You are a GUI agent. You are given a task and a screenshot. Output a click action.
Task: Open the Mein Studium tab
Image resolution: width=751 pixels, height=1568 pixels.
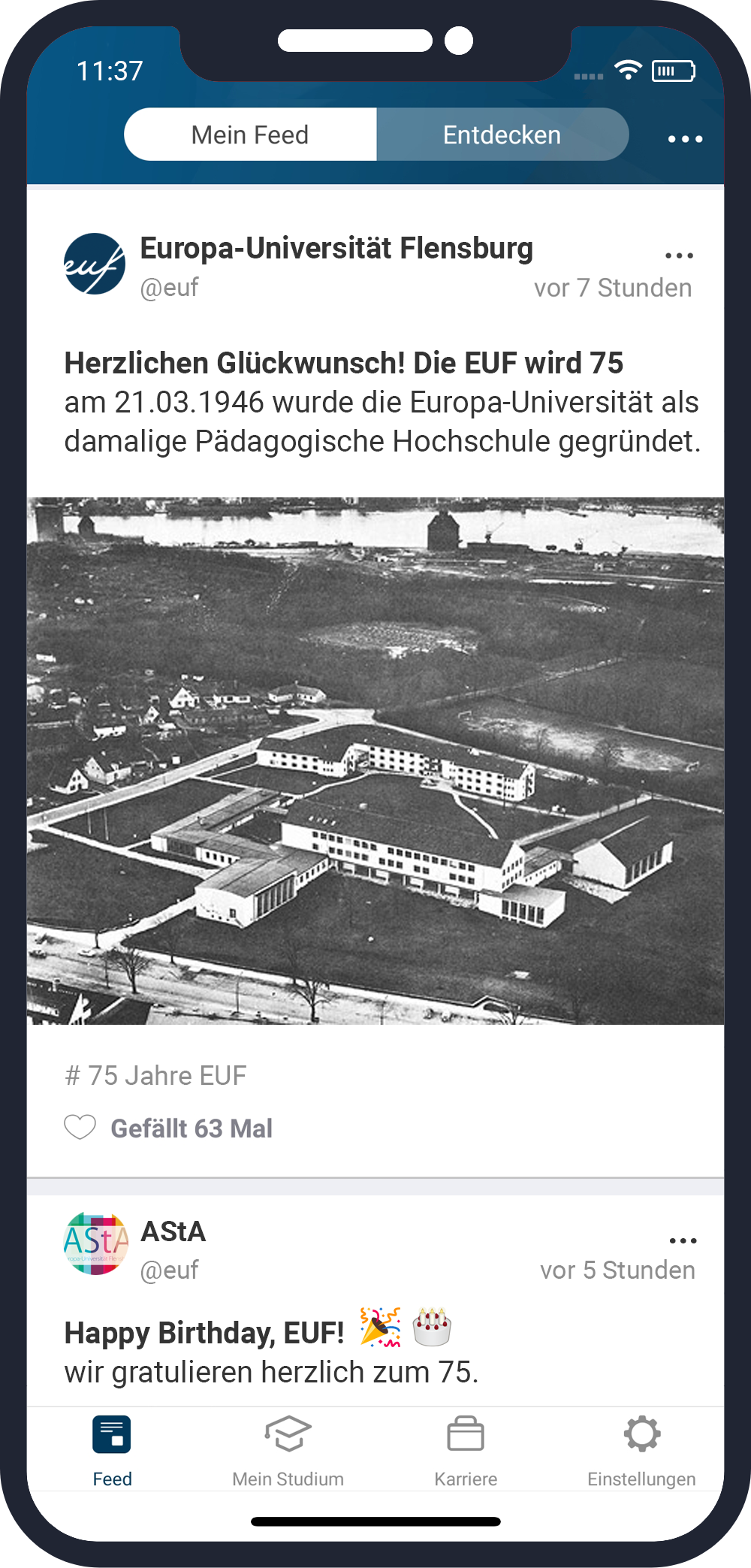click(x=288, y=1450)
